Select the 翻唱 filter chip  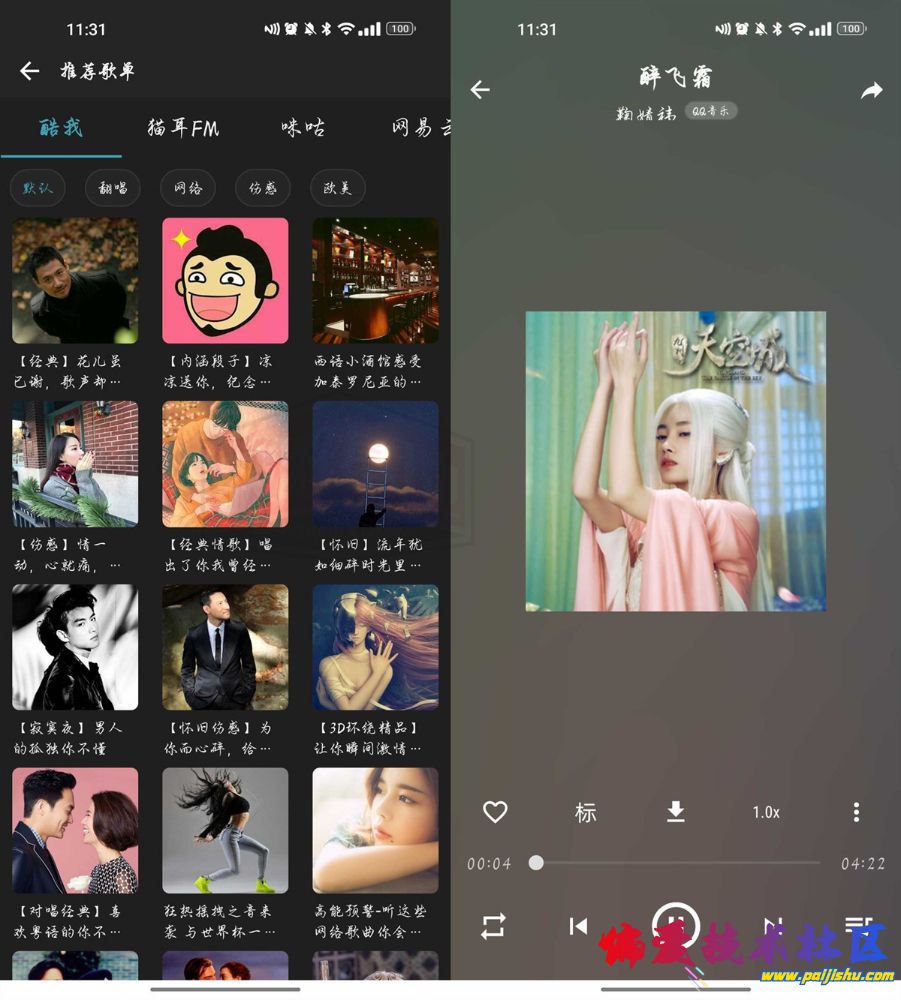pyautogui.click(x=113, y=188)
